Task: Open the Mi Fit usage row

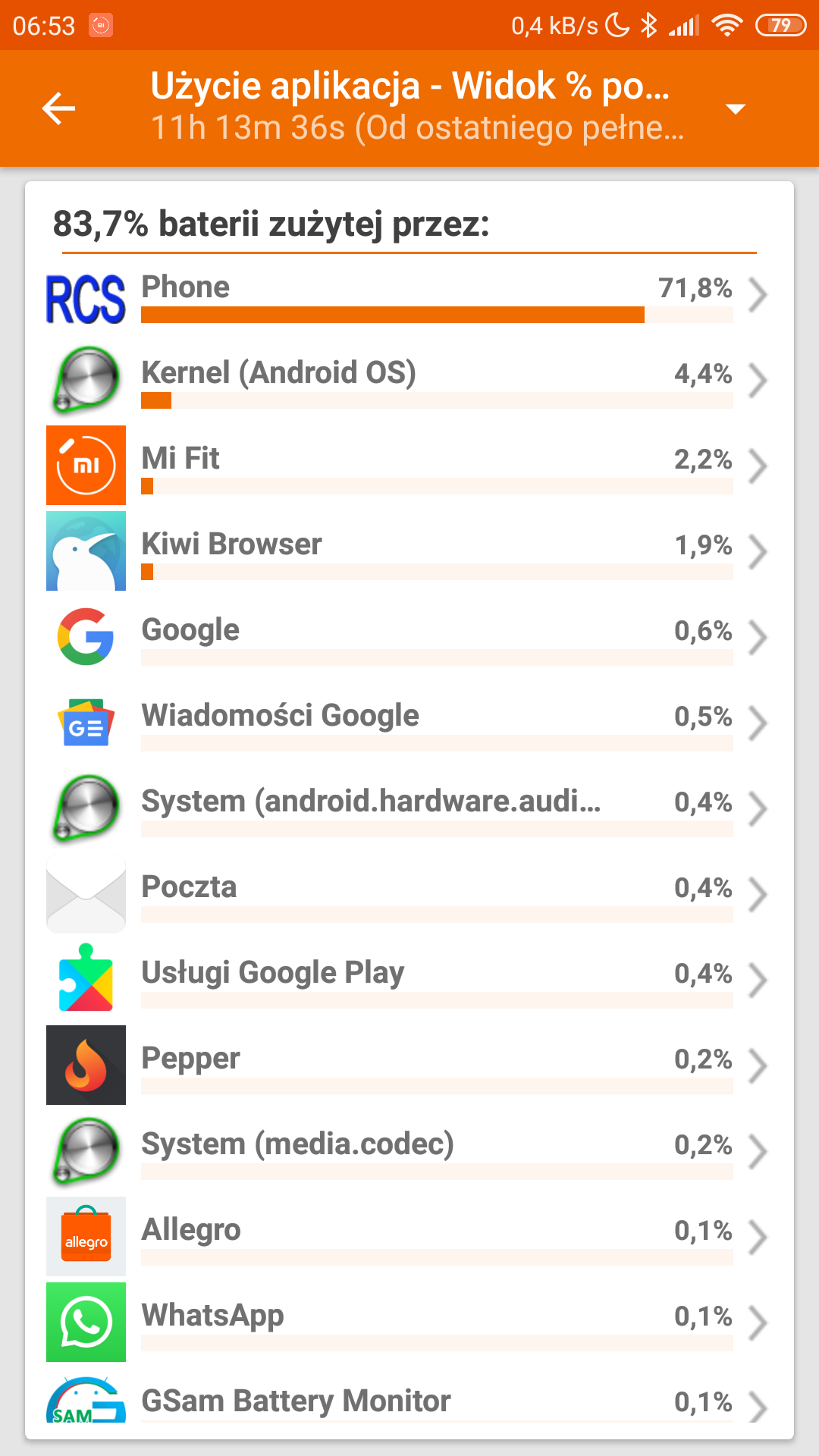Action: (x=409, y=468)
